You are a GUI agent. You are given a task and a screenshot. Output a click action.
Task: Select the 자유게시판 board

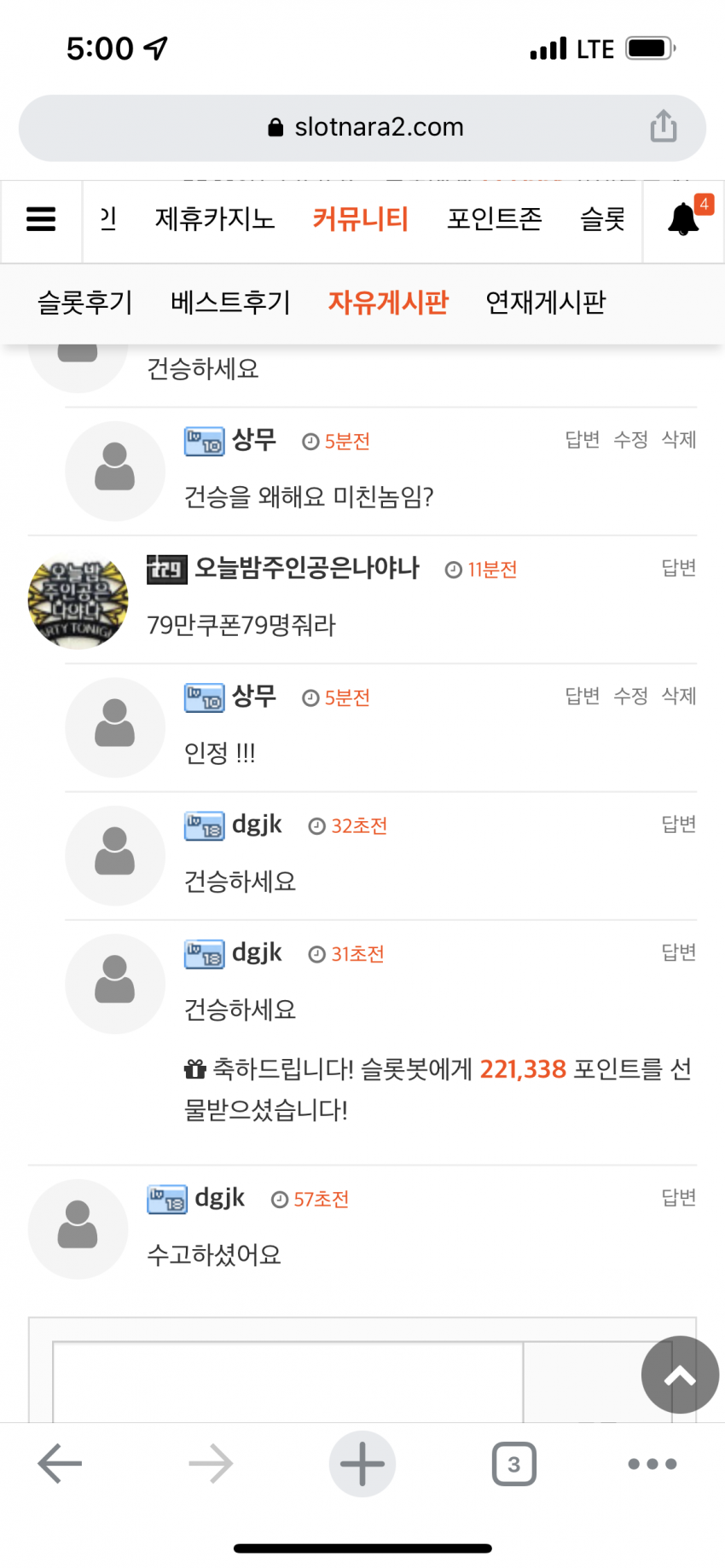tap(388, 302)
